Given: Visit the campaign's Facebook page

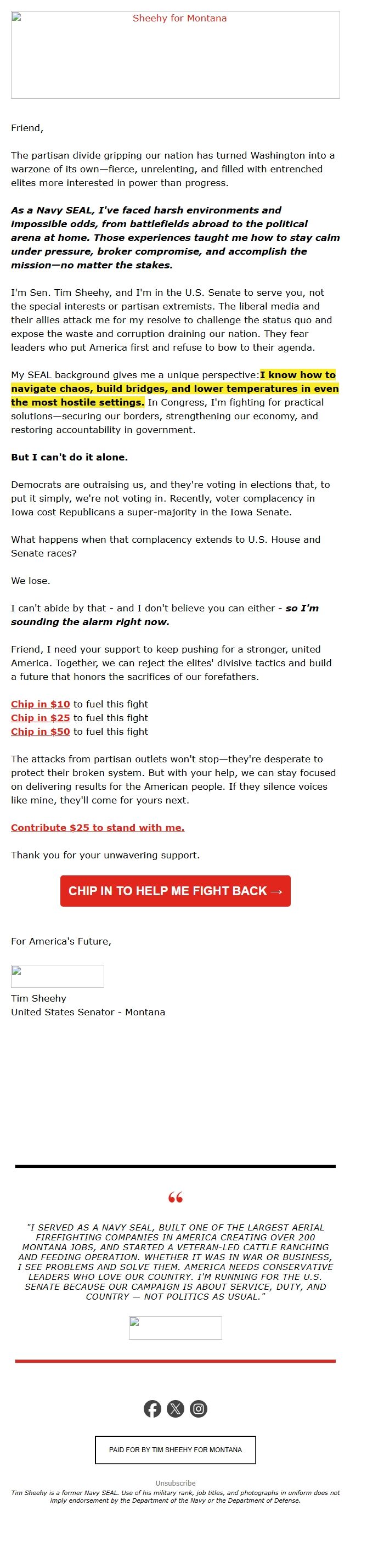Looking at the screenshot, I should pyautogui.click(x=152, y=1409).
